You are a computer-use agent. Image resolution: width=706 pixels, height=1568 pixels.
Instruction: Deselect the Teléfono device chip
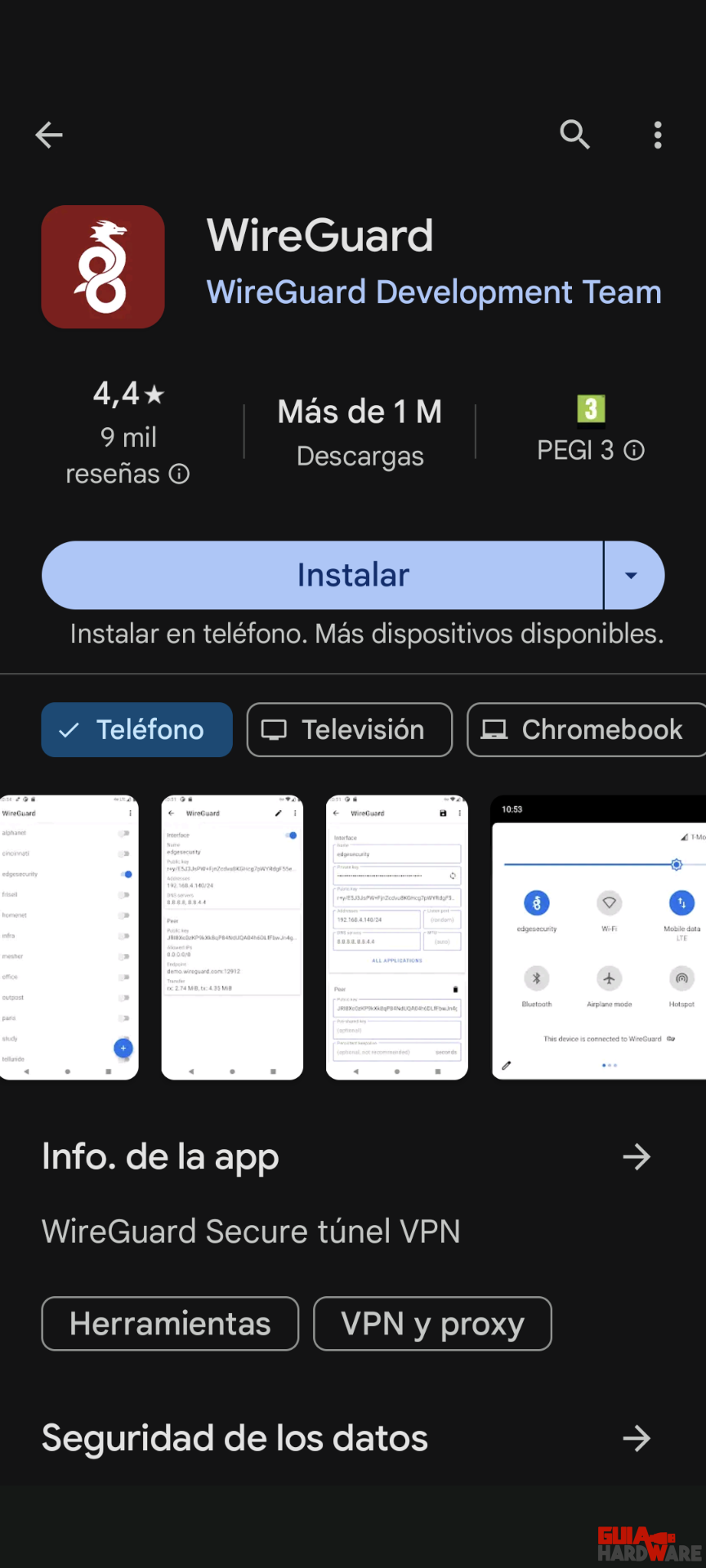click(x=136, y=729)
